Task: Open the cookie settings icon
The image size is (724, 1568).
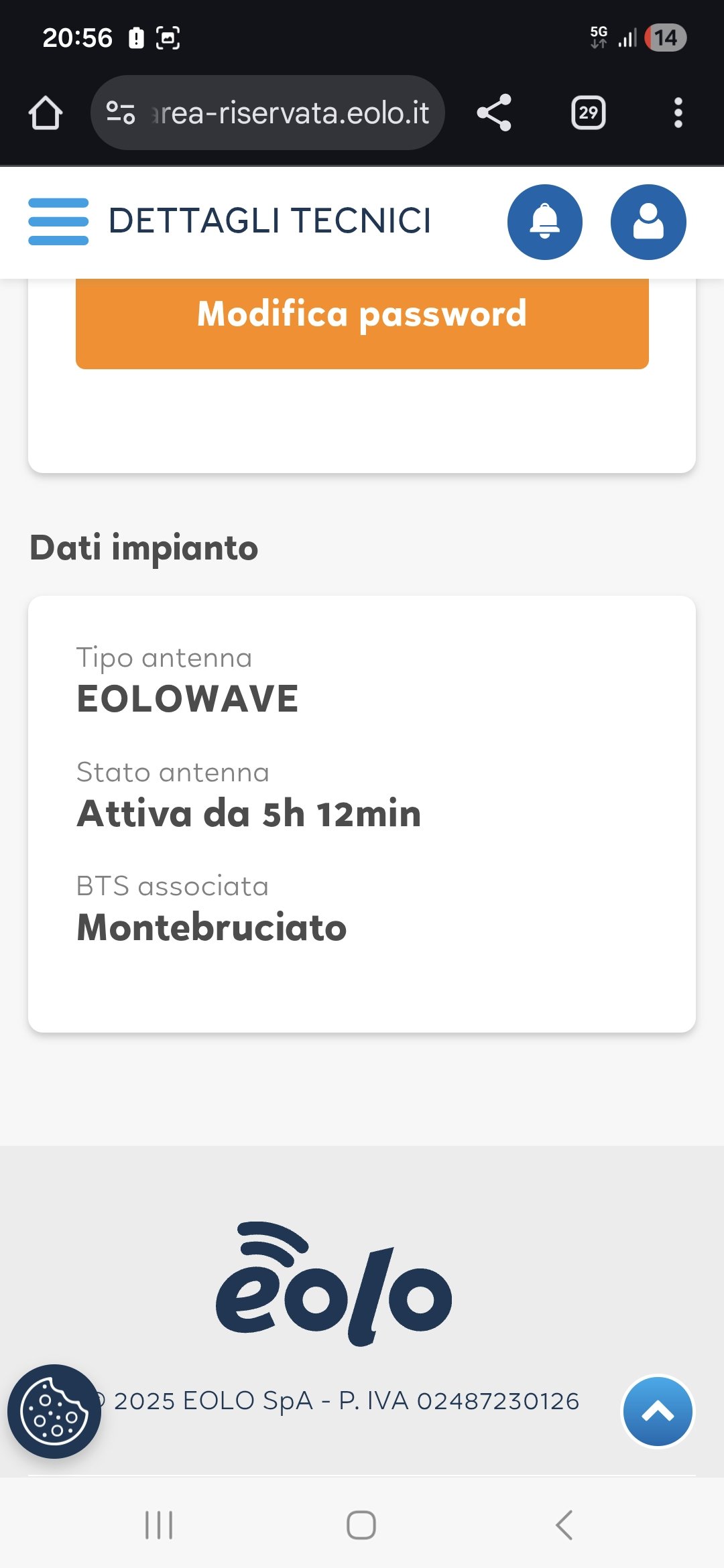Action: [x=54, y=1411]
